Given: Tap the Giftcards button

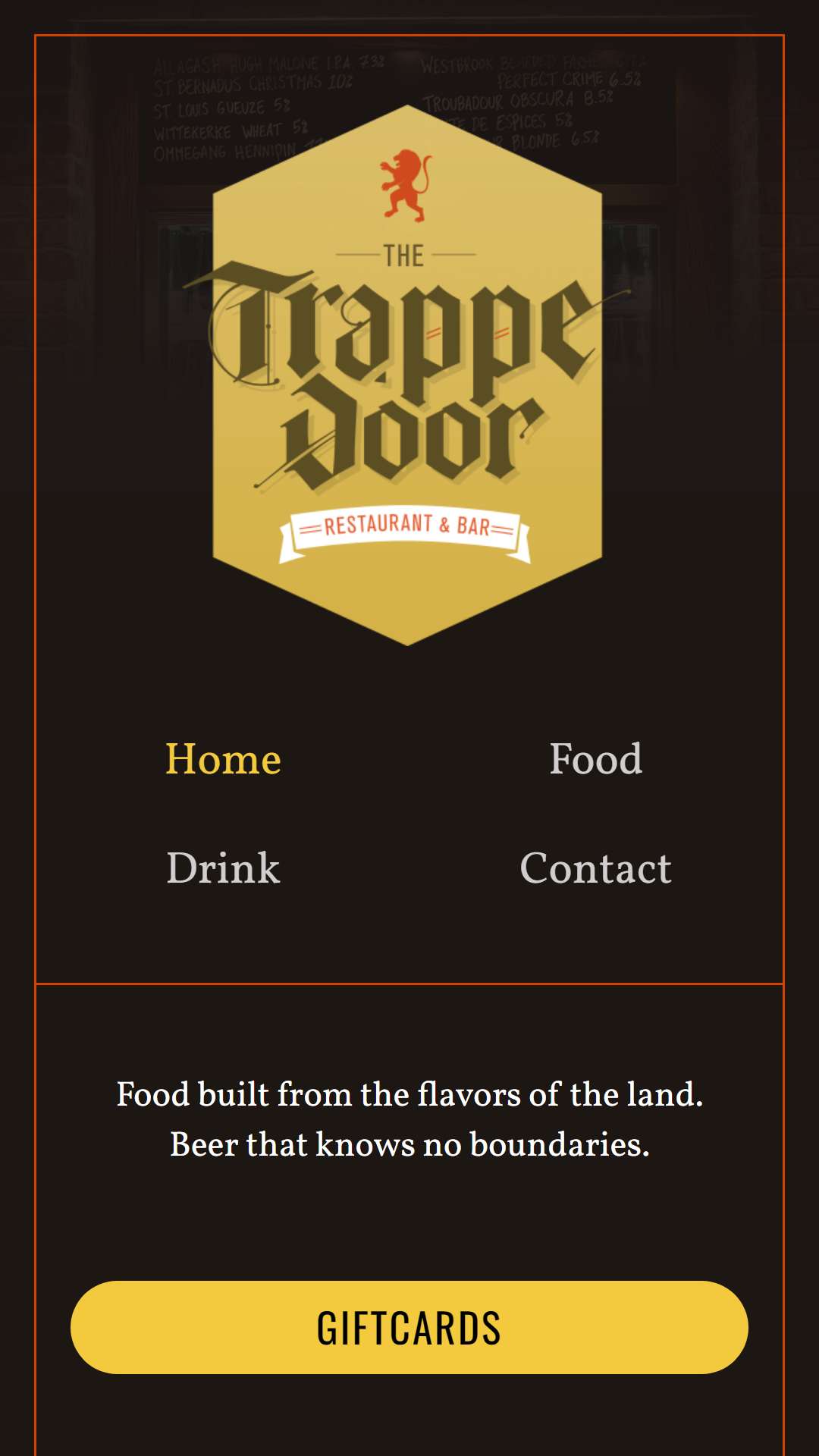Looking at the screenshot, I should 409,1328.
